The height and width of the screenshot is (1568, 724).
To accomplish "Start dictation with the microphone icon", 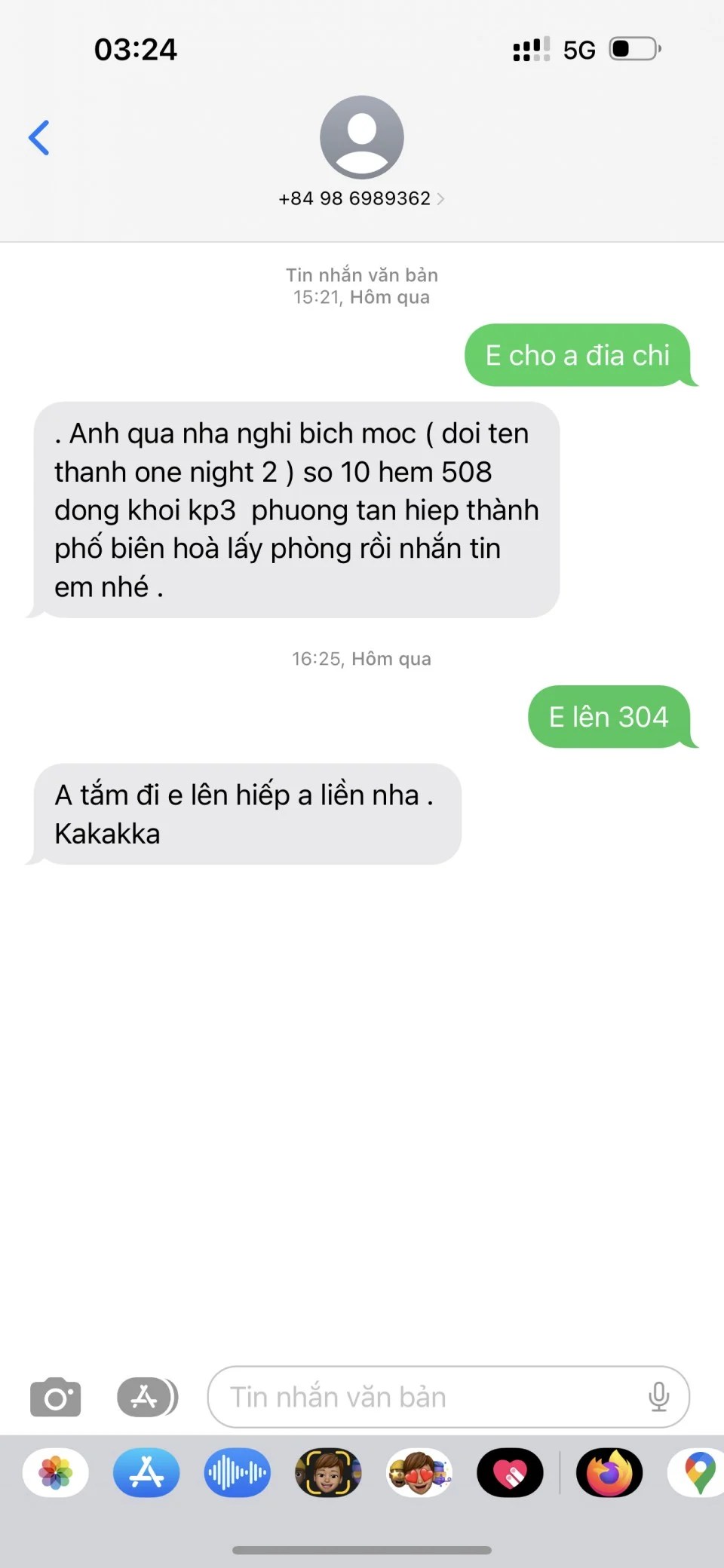I will click(658, 1397).
